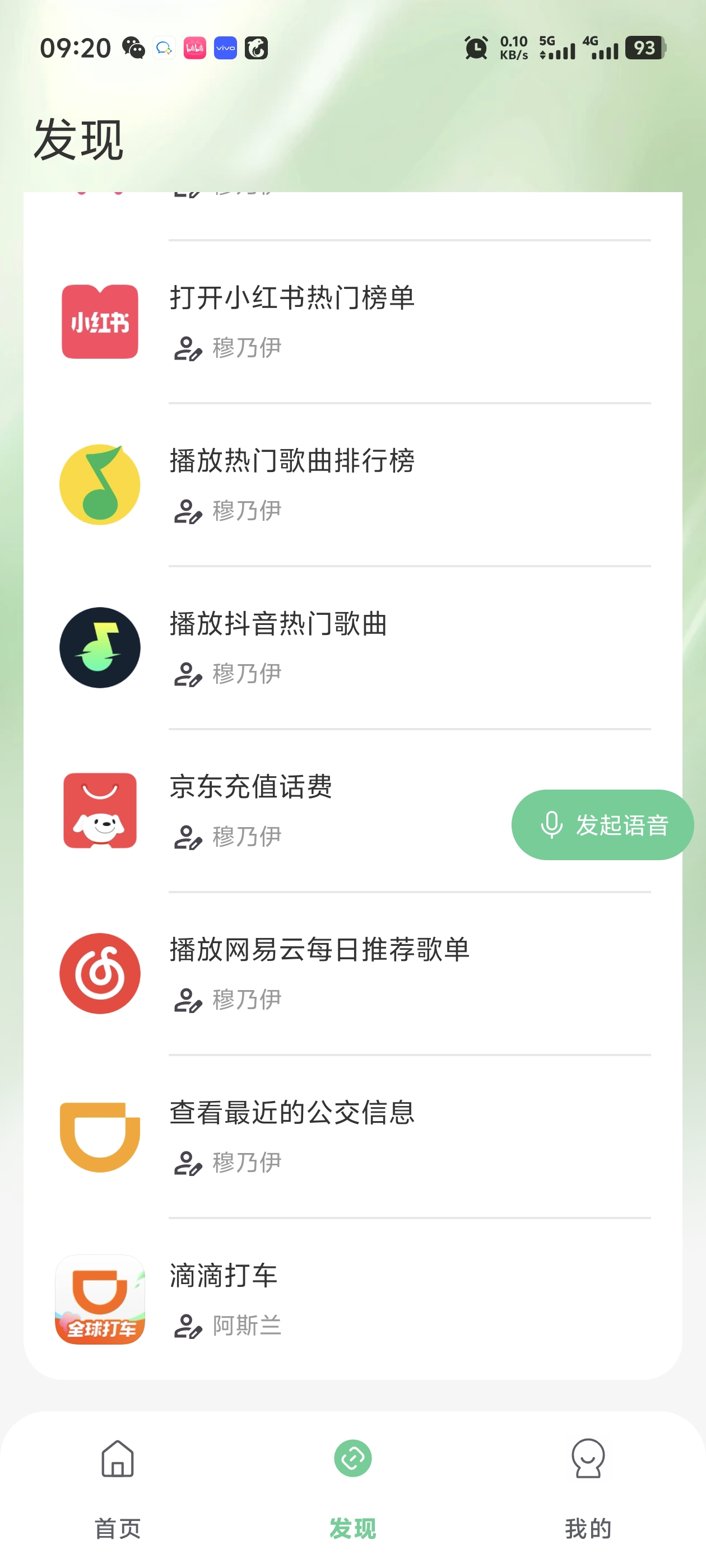Select 查看最近的公交信息 entry

pos(352,1137)
